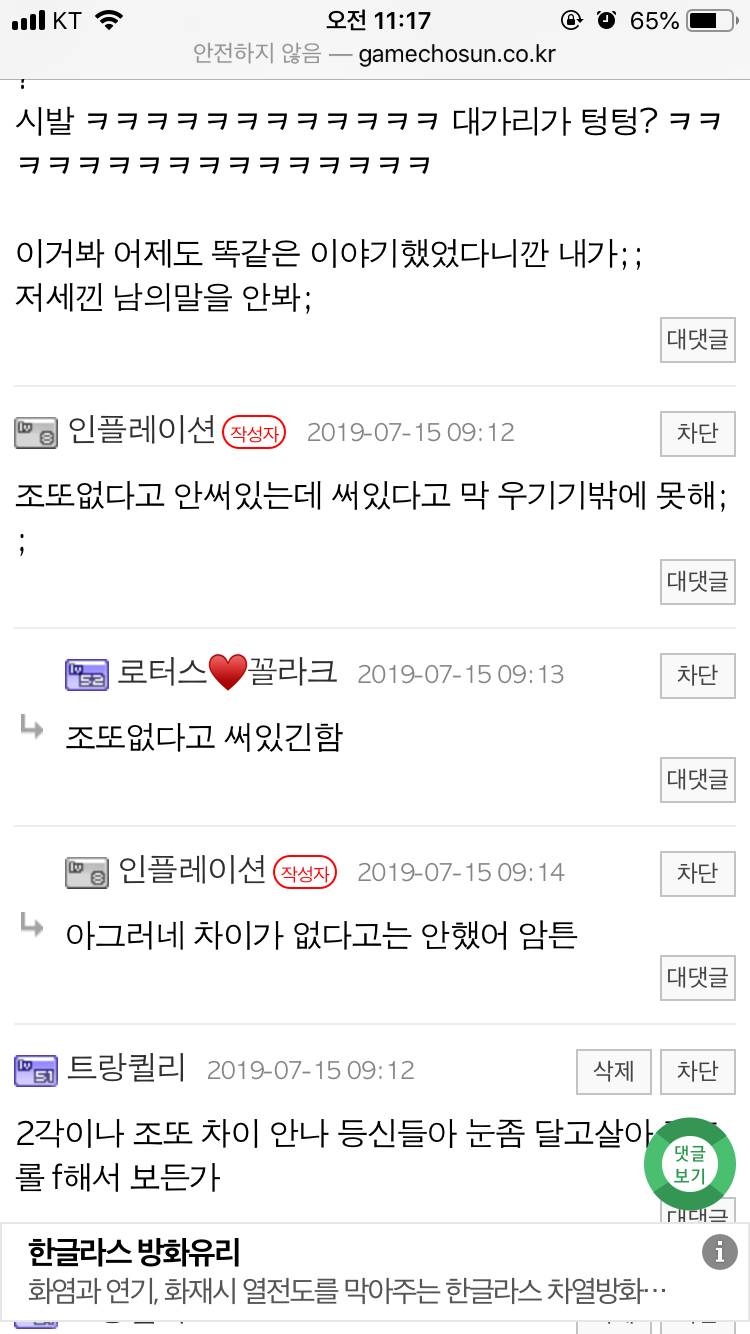Viewport: 750px width, 1334px height.
Task: Block 인플레이션 on the 09:14 reply
Action: (x=697, y=873)
